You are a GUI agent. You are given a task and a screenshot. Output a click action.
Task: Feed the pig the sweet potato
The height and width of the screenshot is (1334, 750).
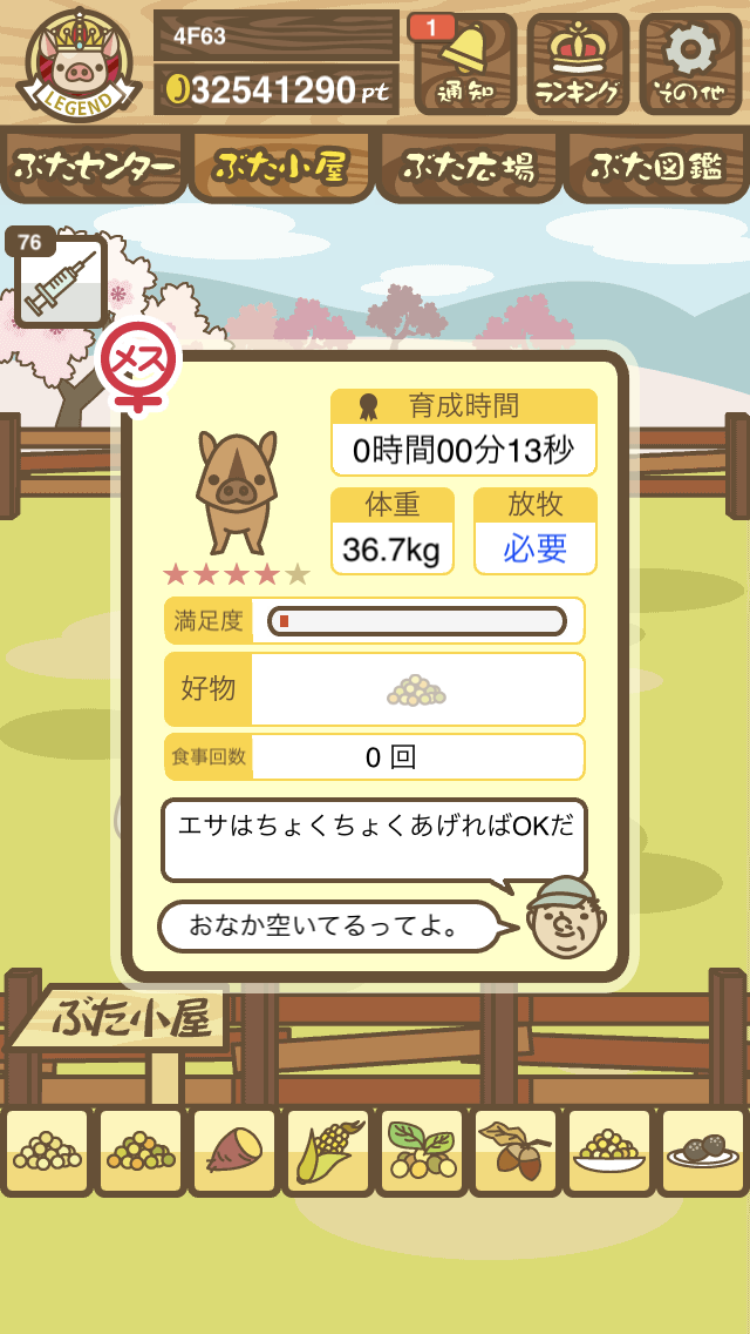pos(233,1151)
